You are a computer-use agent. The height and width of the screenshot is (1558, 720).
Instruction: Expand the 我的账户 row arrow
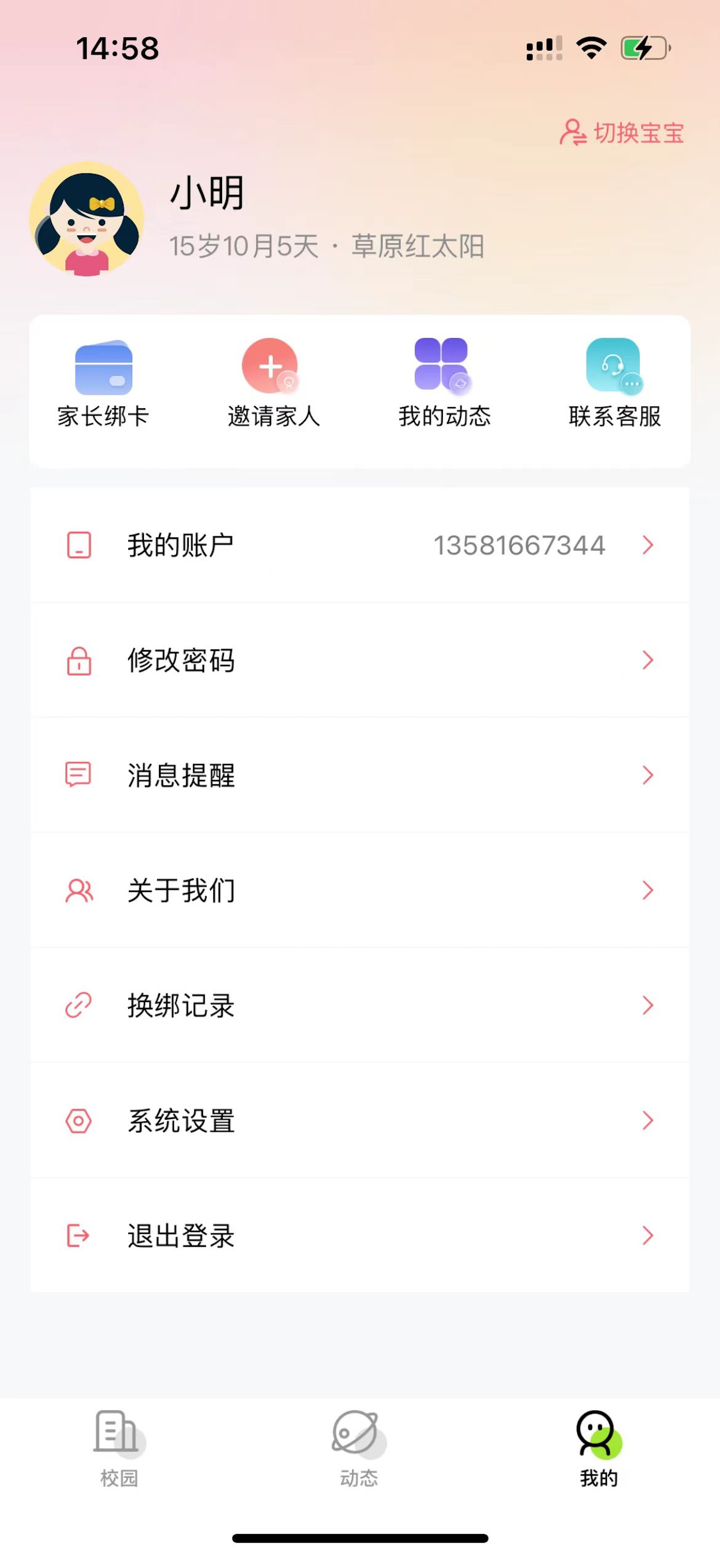[x=647, y=545]
